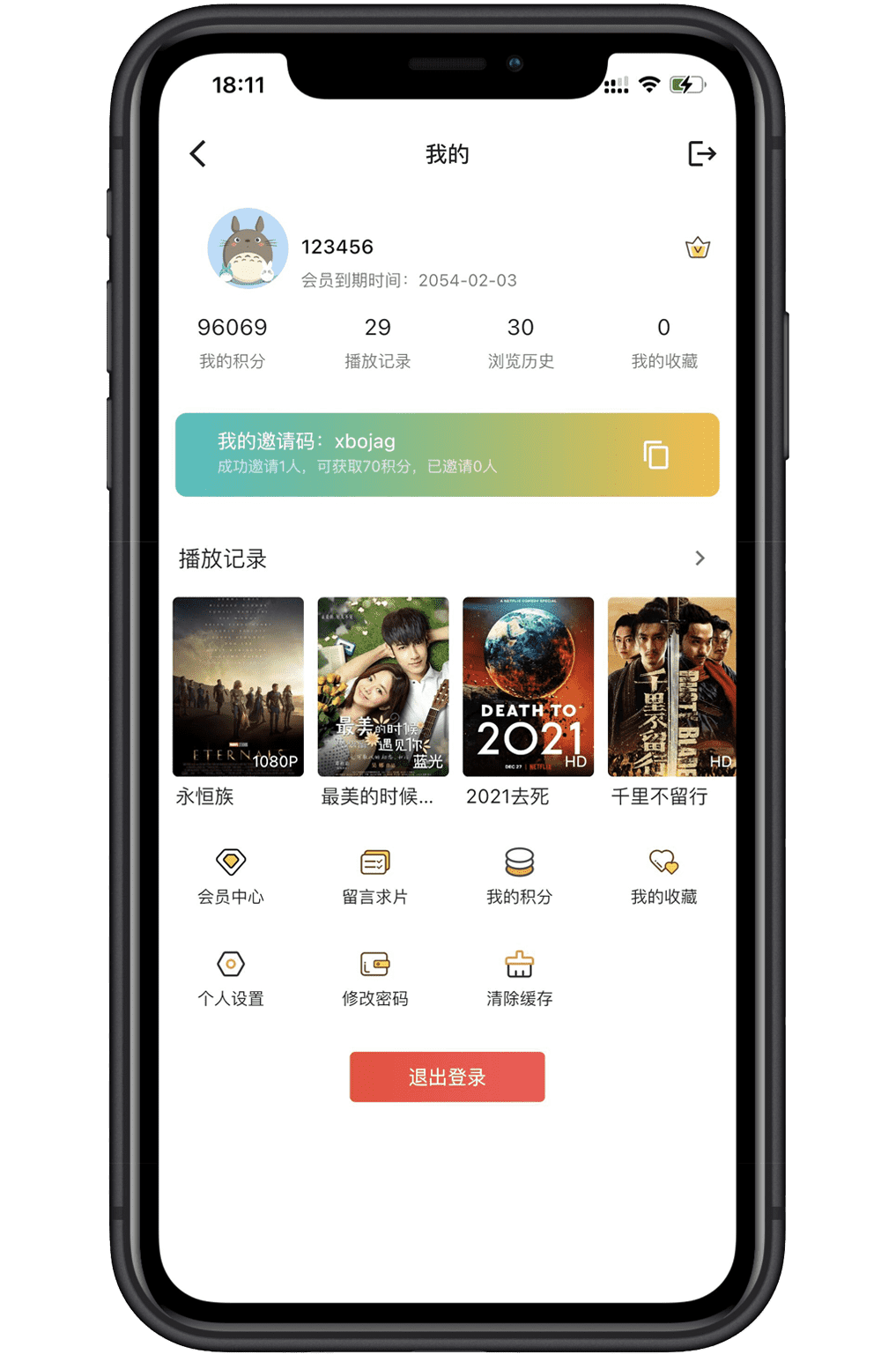The image size is (896, 1354).
Task: Tap the logout icon in the header
Action: point(701,153)
